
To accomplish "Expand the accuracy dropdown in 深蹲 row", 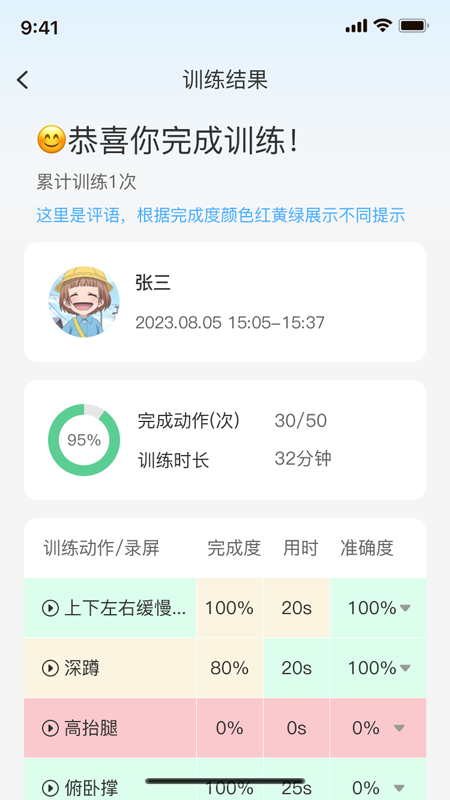I will (x=405, y=668).
